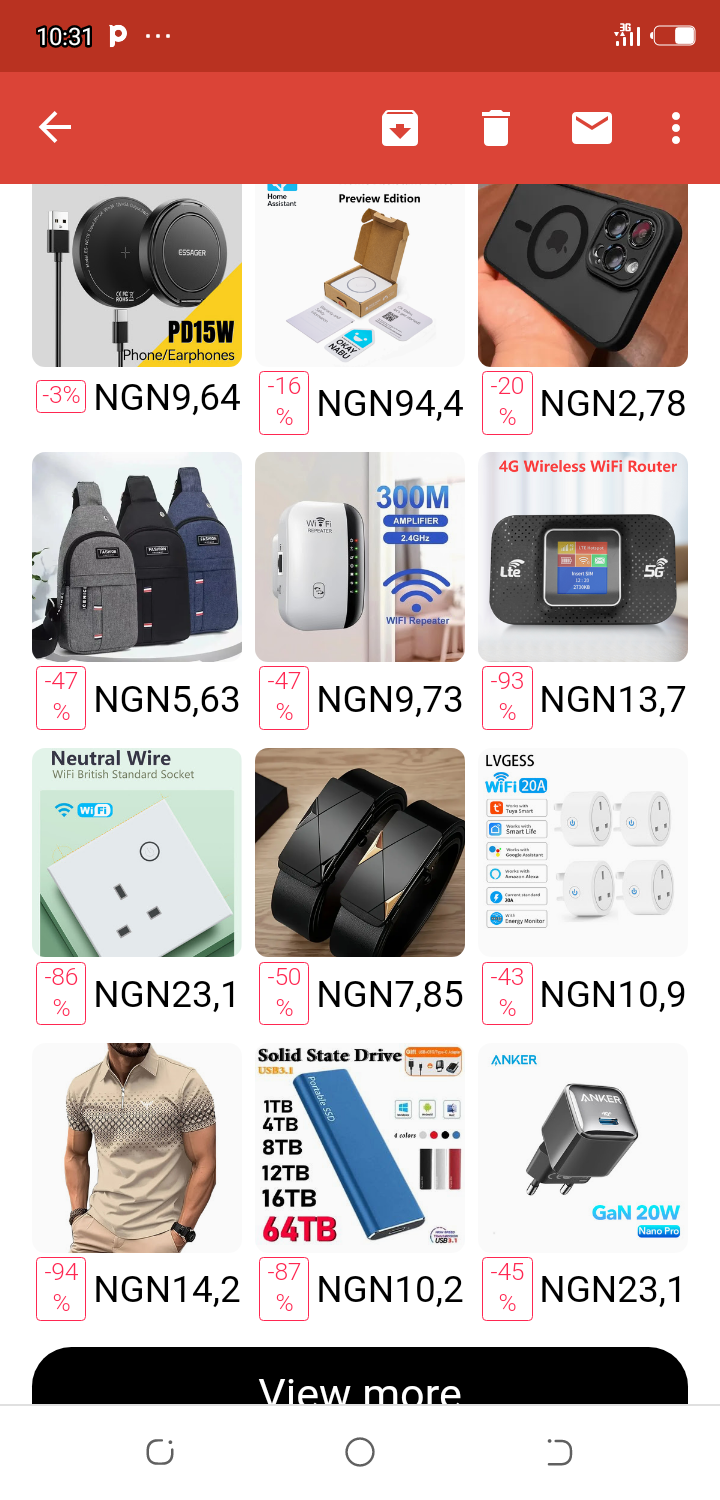
Task: Open the LVGESS WiFi smart plug listing
Action: [583, 852]
